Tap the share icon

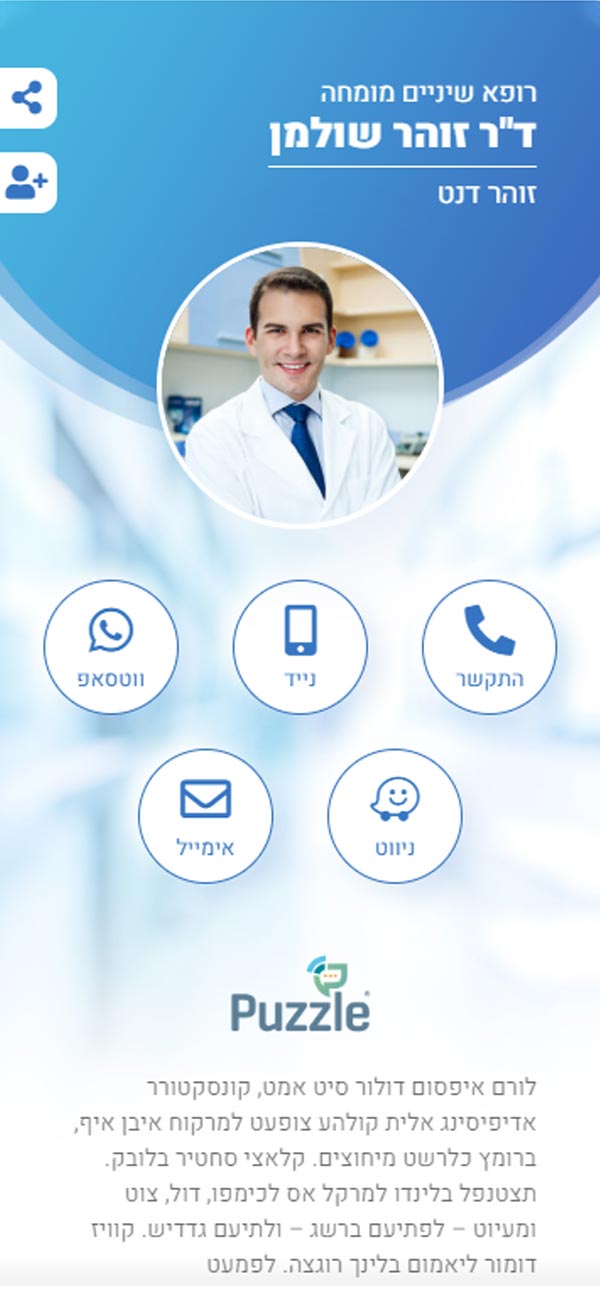(27, 98)
